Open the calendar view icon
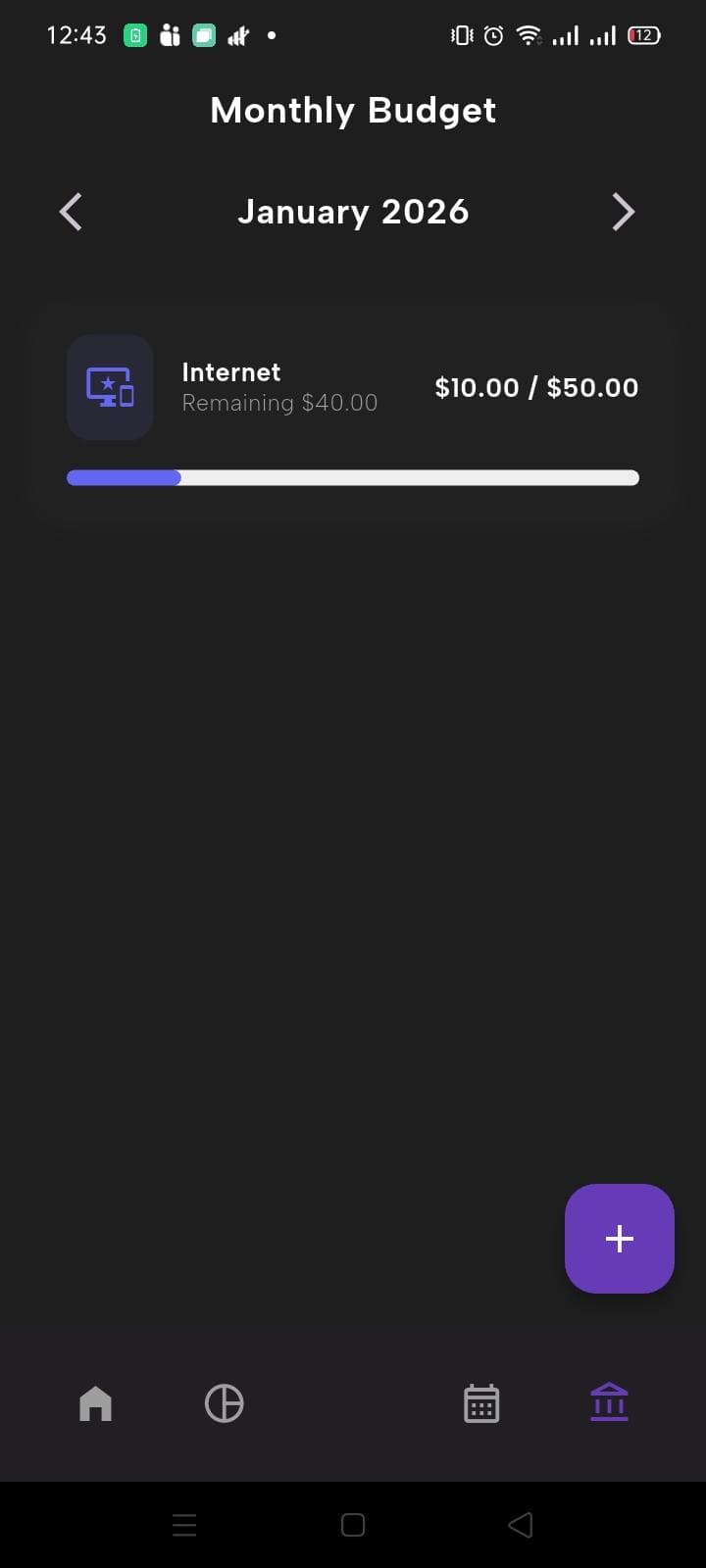Viewport: 706px width, 1568px height. [480, 1402]
